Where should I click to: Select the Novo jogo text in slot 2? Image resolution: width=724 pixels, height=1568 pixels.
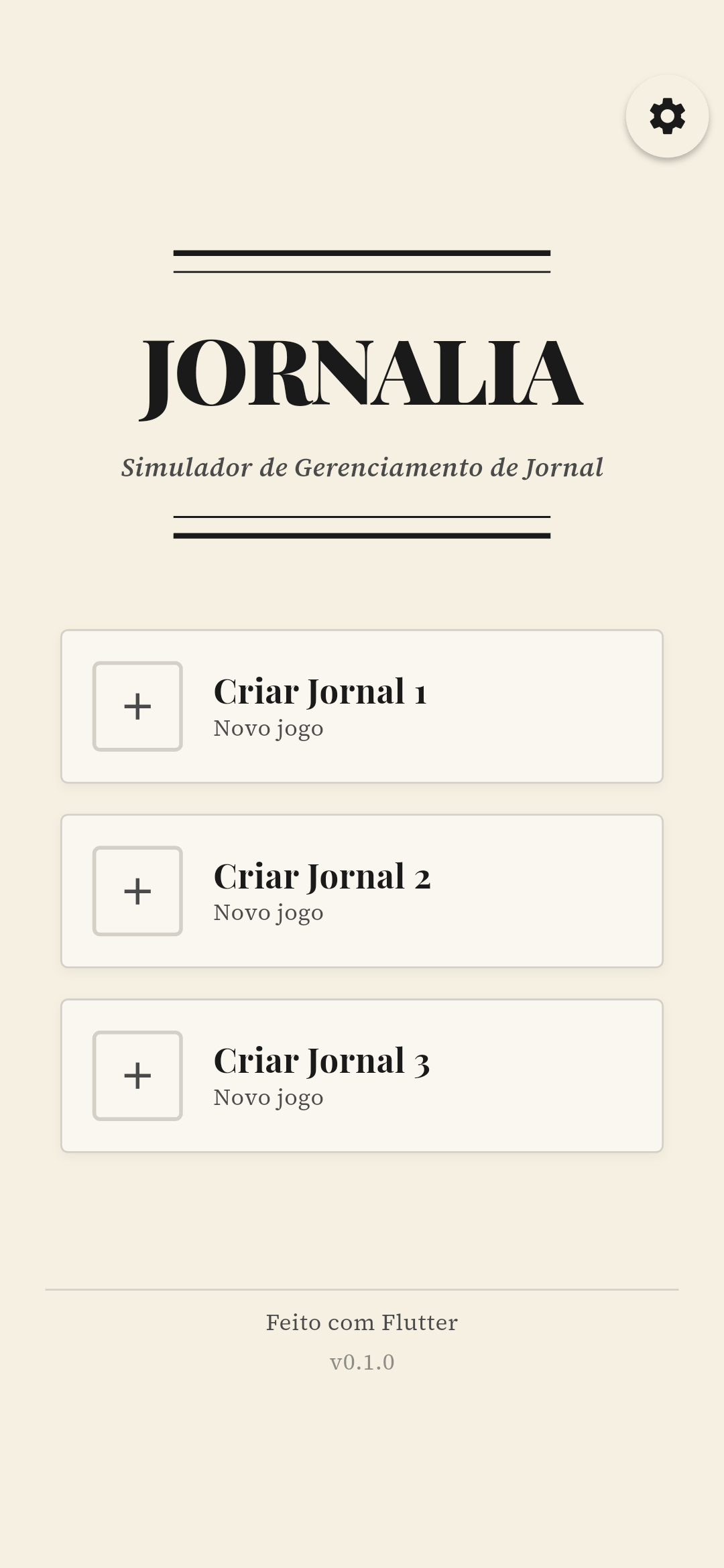(x=268, y=913)
